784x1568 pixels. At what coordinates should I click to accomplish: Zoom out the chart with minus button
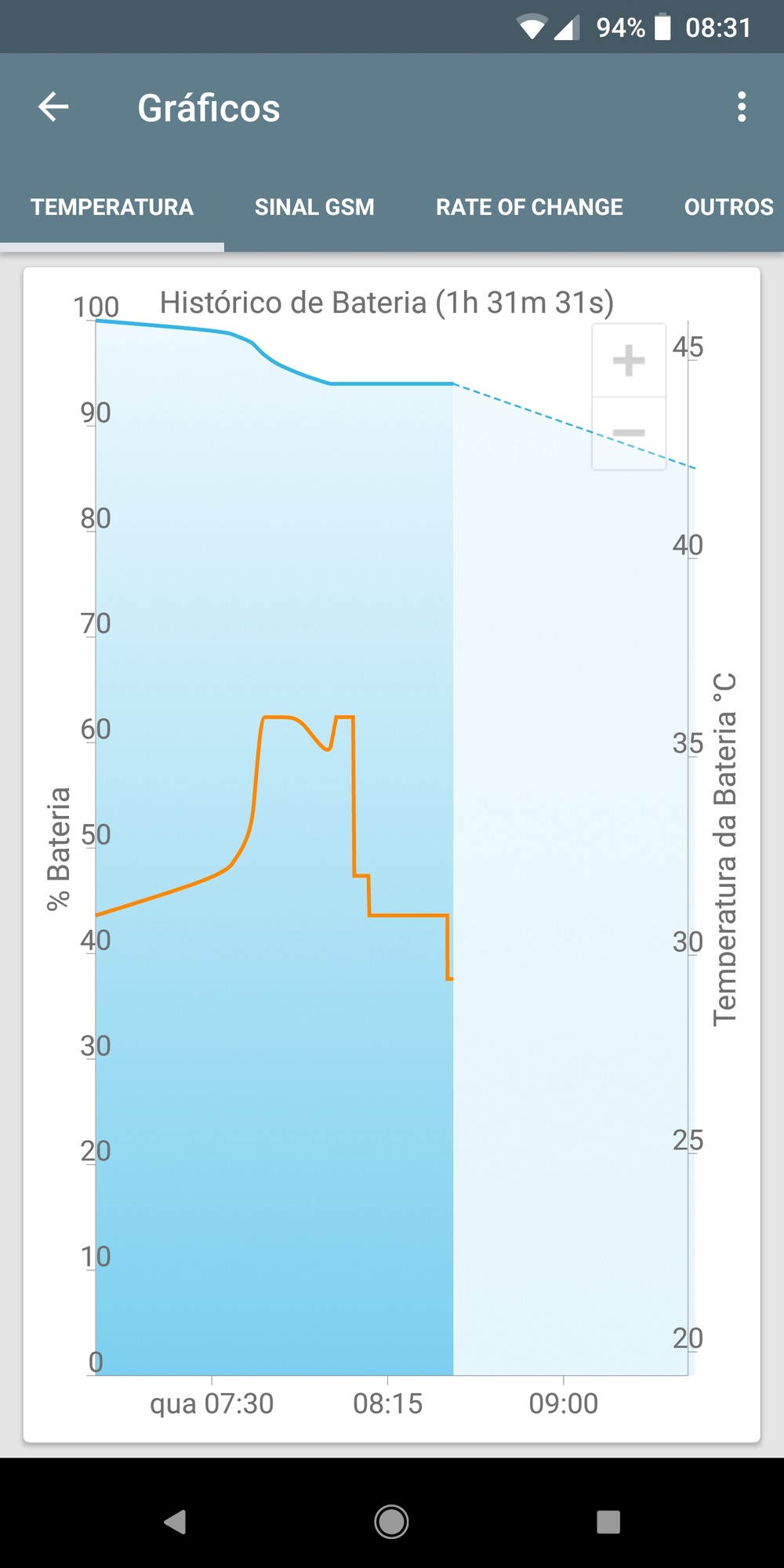629,433
